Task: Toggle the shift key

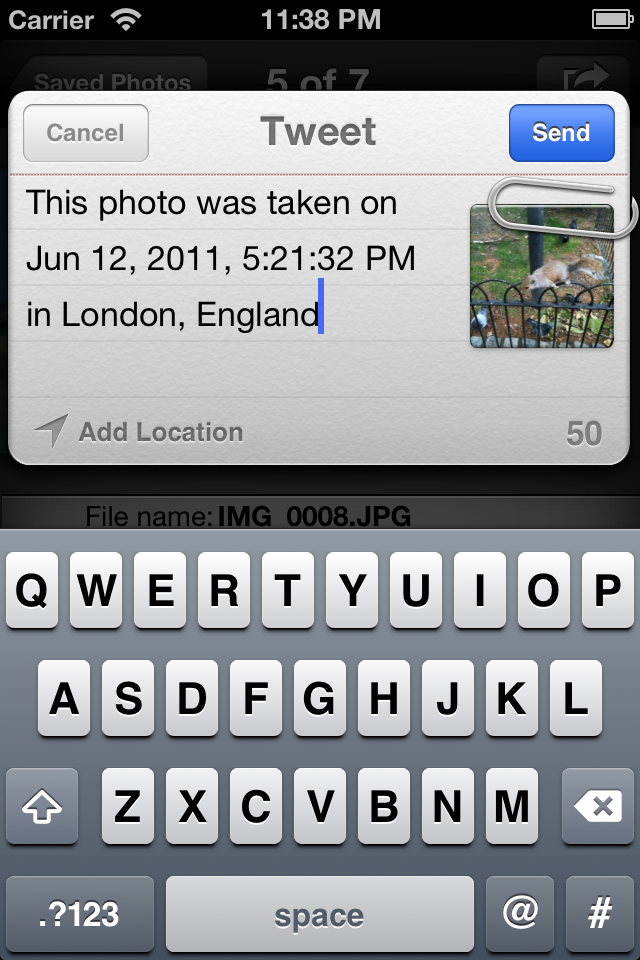Action: click(x=42, y=806)
